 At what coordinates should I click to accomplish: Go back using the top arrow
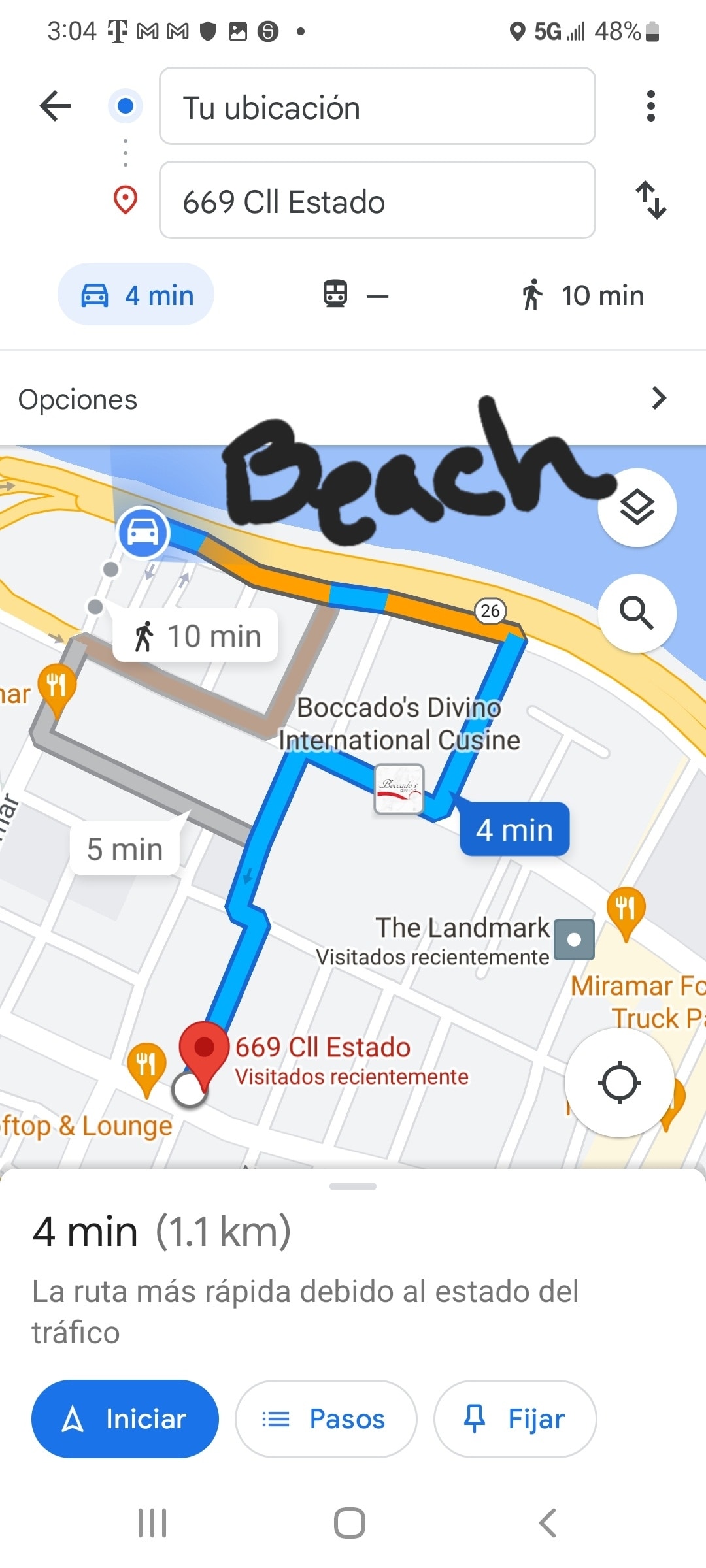click(x=55, y=106)
